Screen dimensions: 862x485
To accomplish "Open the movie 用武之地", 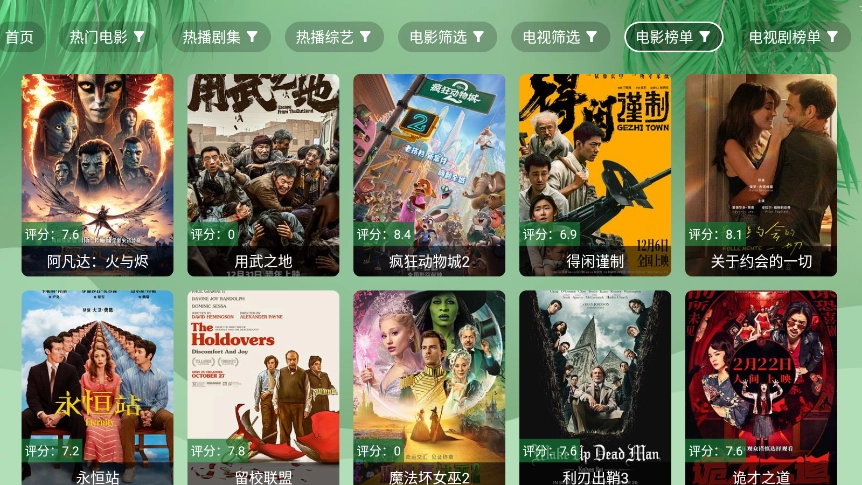I will tap(263, 175).
